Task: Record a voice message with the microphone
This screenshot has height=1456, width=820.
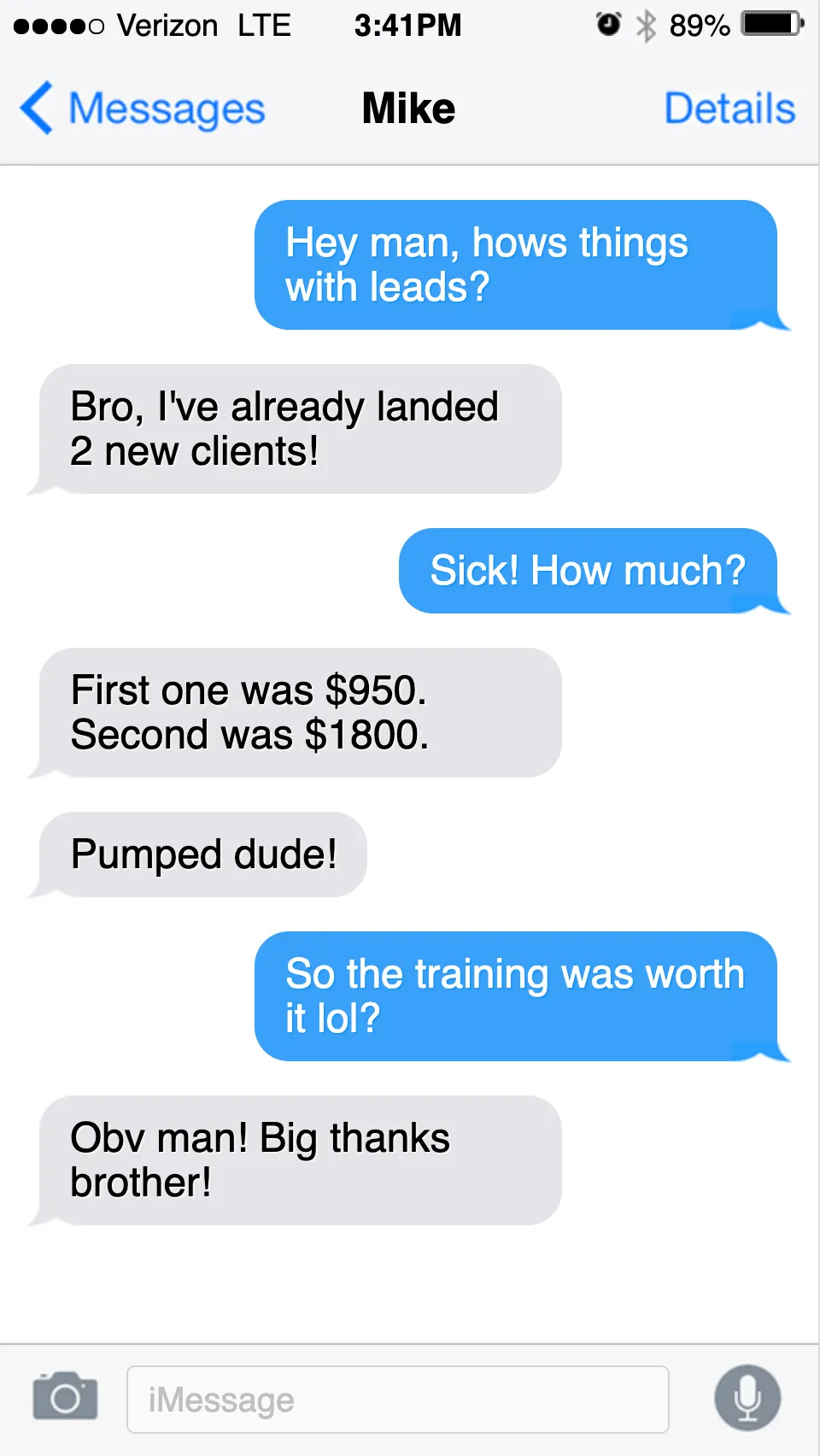Action: pyautogui.click(x=747, y=1398)
